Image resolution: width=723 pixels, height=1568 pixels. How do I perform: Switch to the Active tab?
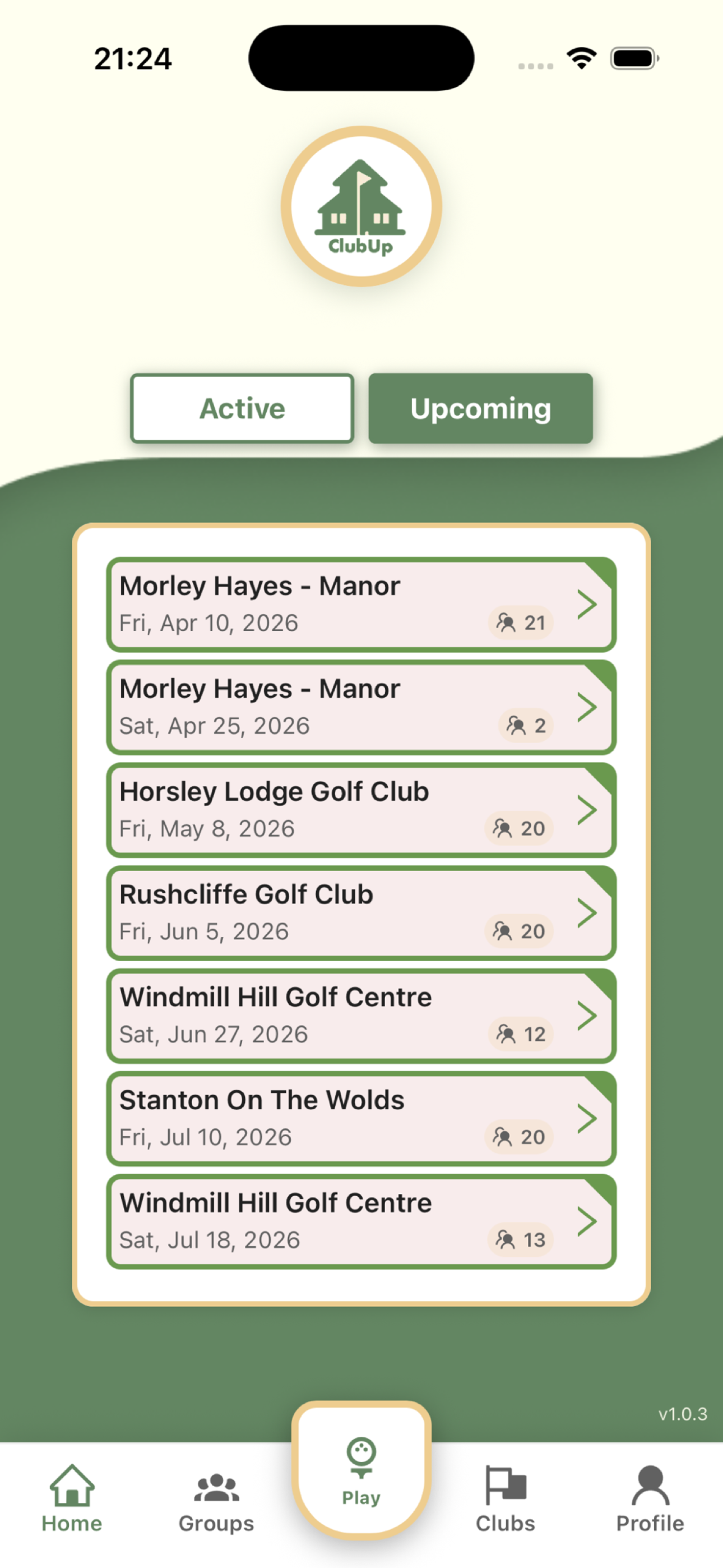tap(242, 408)
